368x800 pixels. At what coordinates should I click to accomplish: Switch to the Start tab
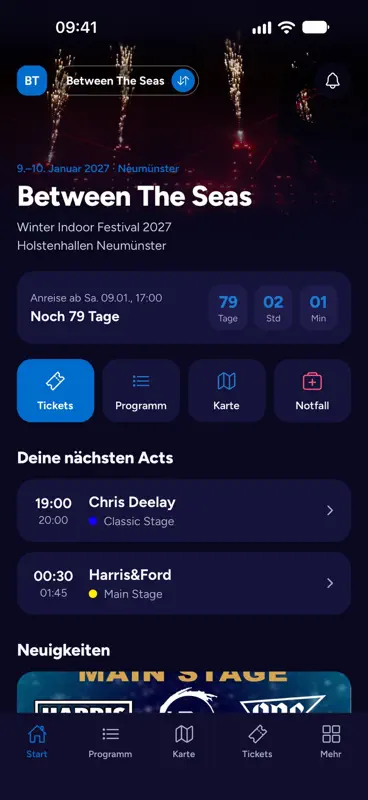(x=37, y=741)
